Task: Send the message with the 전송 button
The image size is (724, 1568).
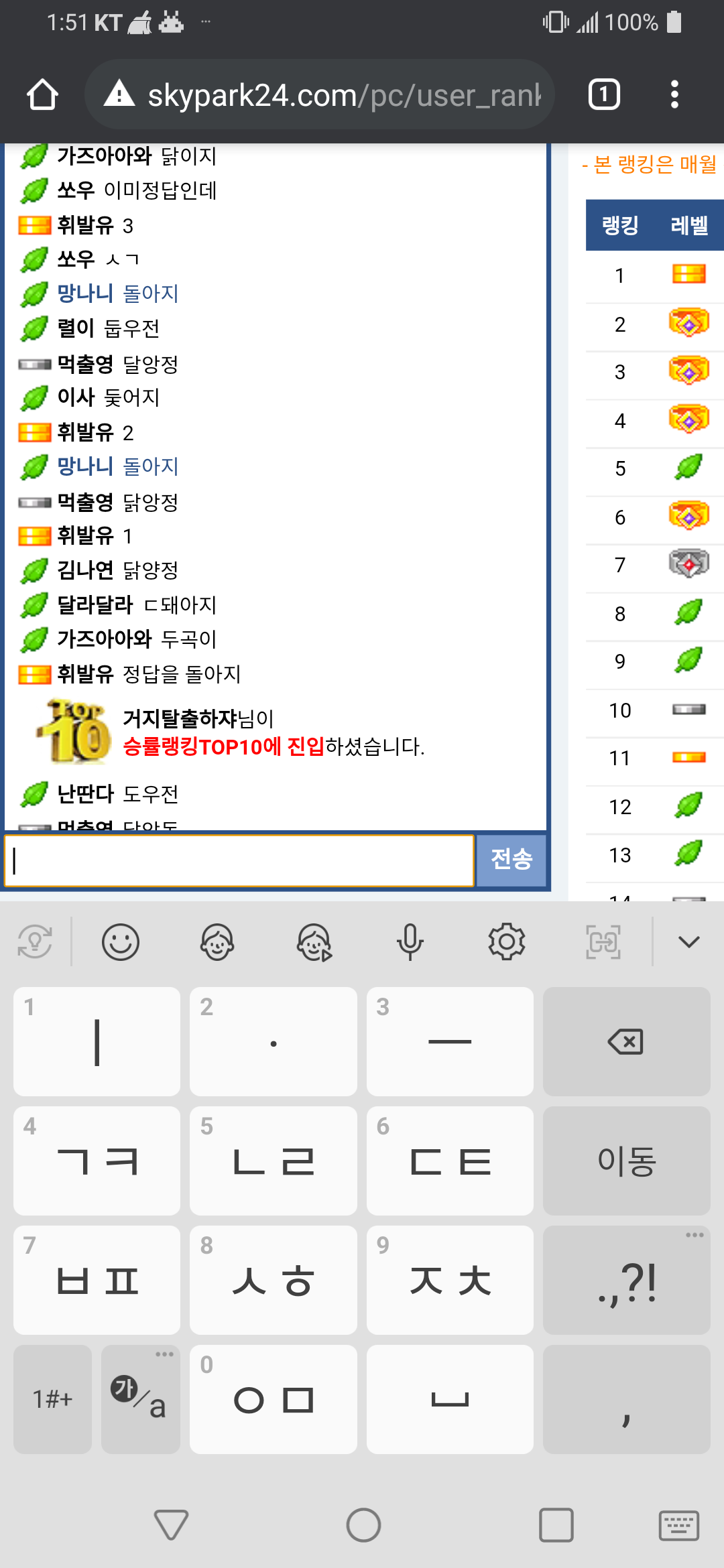Action: pos(511,860)
